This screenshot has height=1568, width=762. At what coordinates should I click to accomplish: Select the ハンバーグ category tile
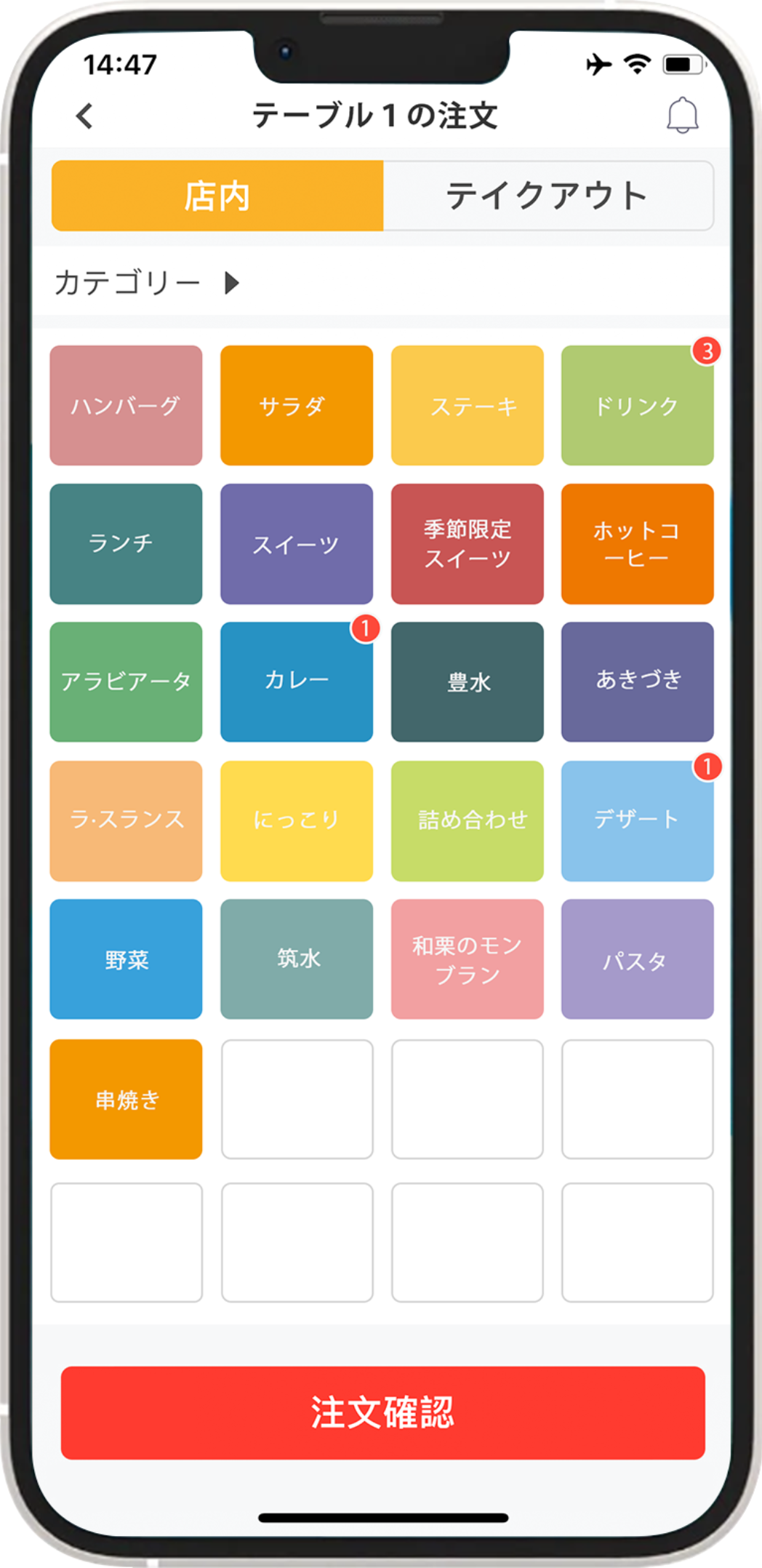coord(124,404)
